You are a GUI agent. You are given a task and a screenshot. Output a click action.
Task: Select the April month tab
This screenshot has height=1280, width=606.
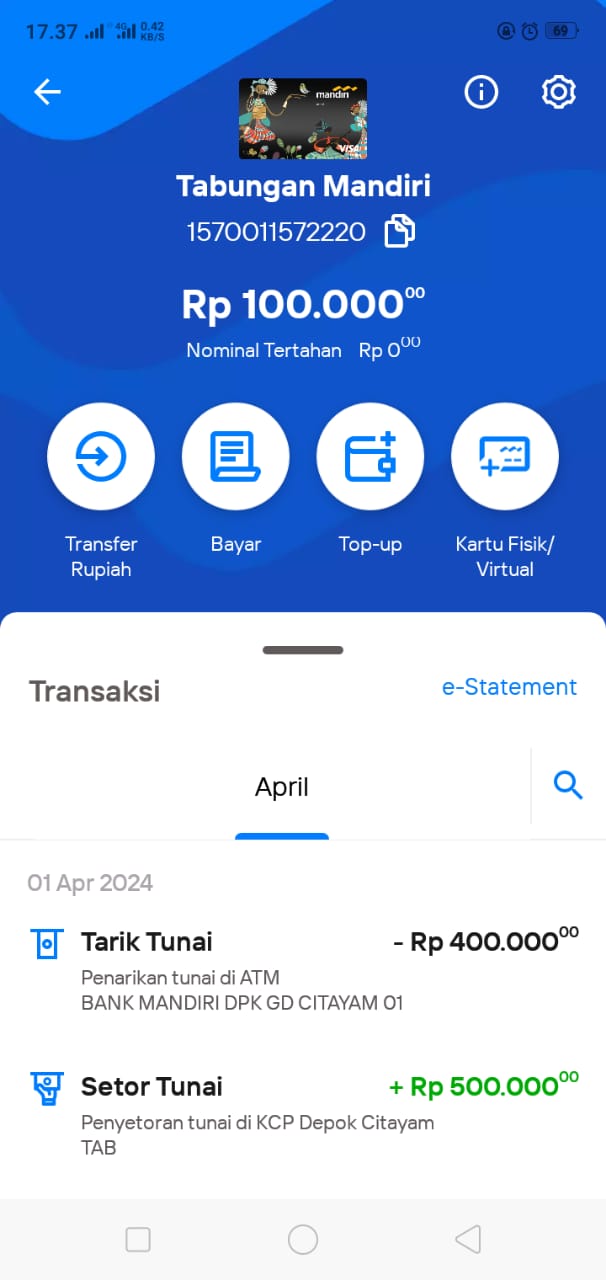(282, 788)
